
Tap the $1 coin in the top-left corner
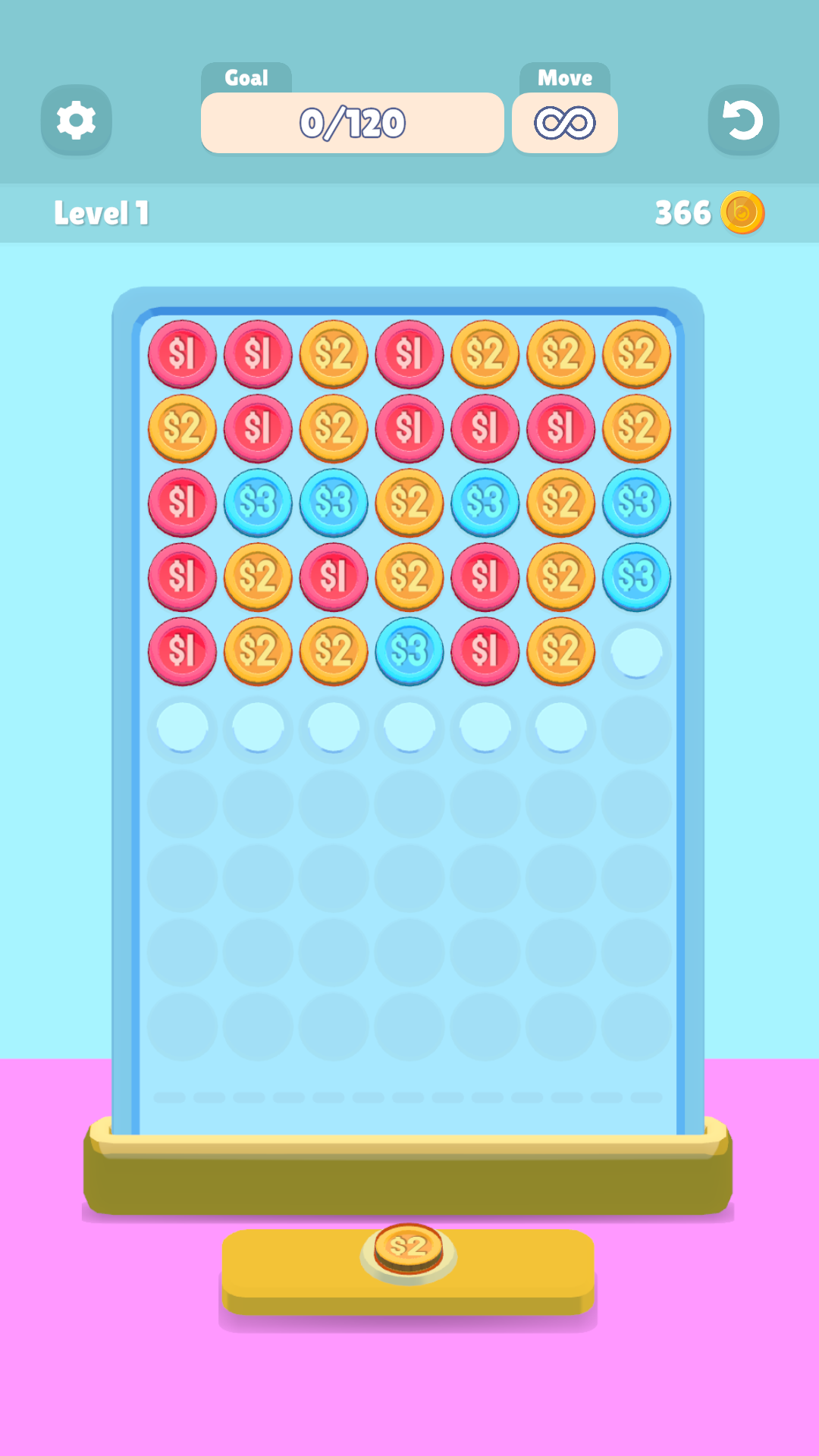click(182, 353)
